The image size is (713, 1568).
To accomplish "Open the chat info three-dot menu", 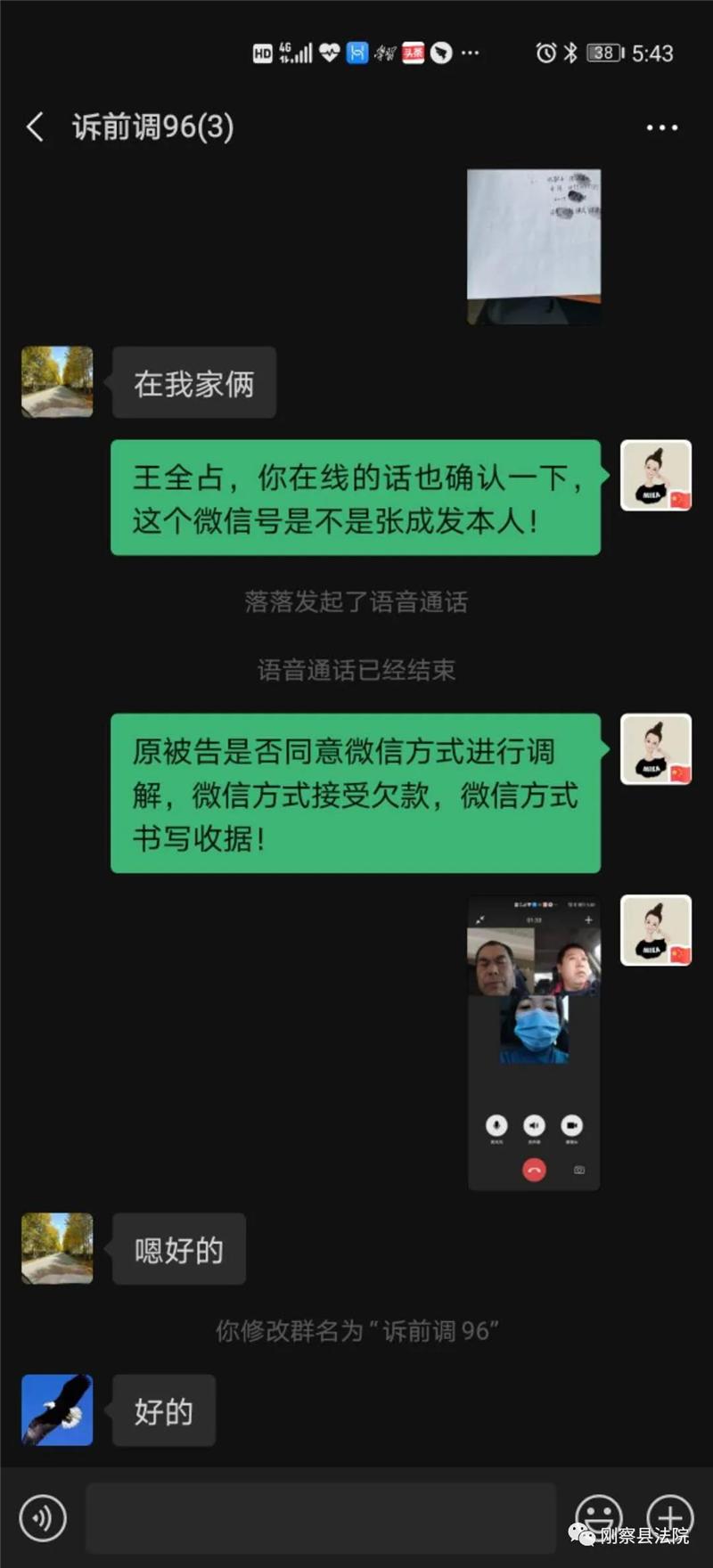I will (x=661, y=128).
